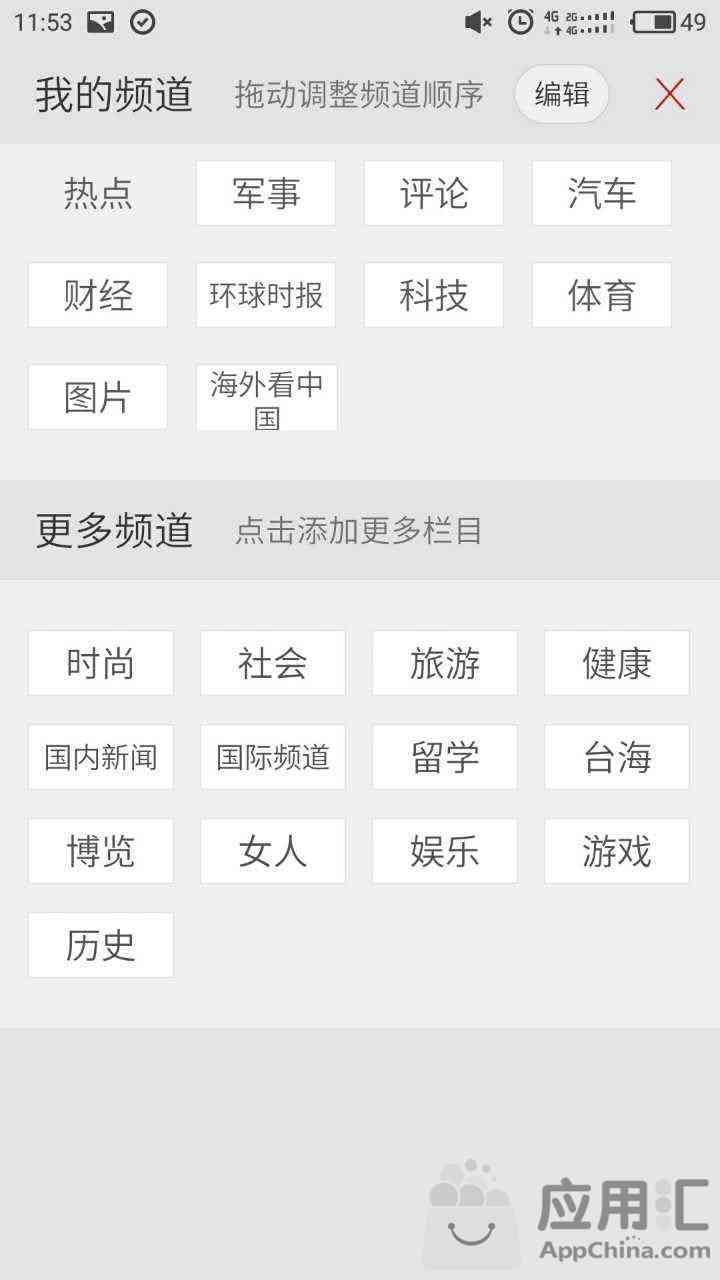Close the channel manager with the red X
The height and width of the screenshot is (1280, 720).
pos(670,95)
